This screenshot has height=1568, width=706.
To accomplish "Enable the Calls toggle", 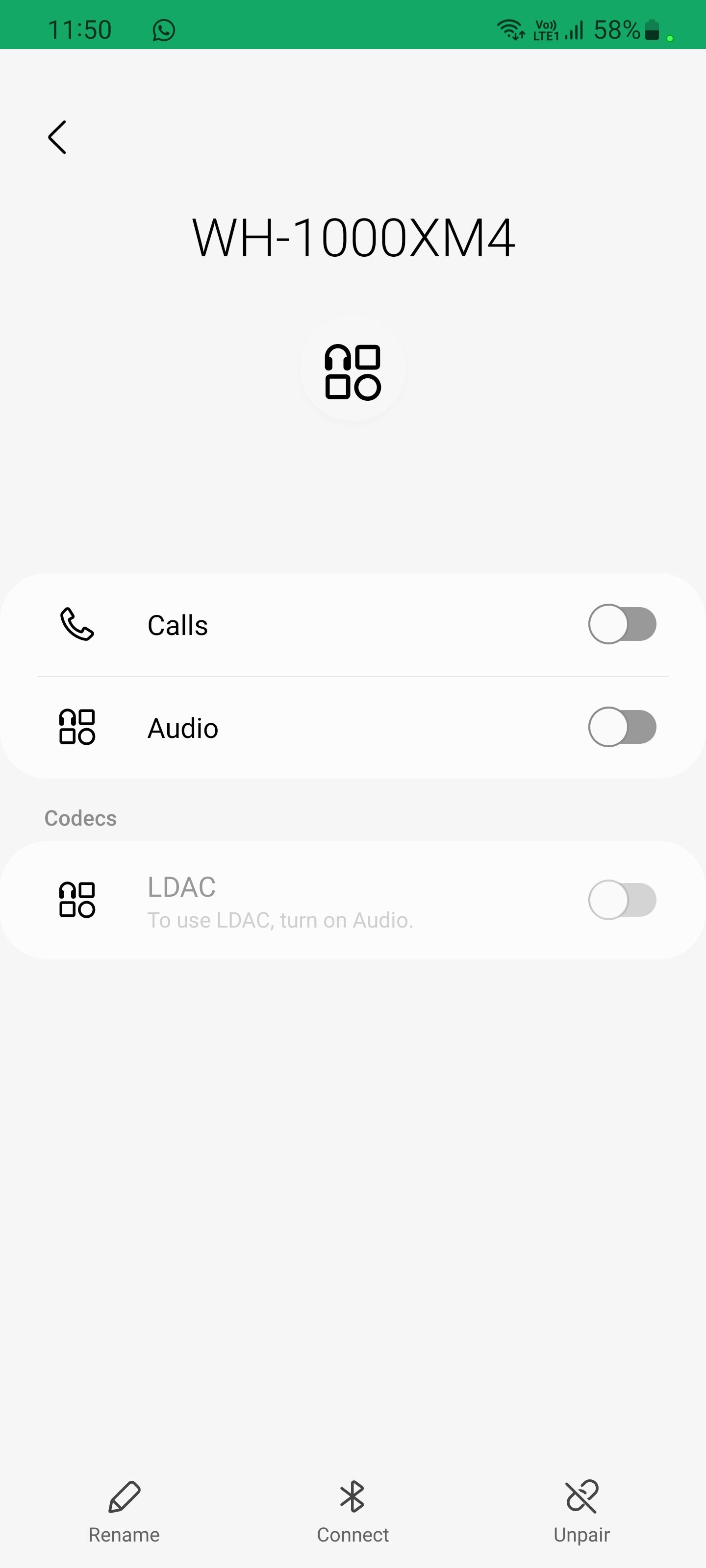I will pyautogui.click(x=622, y=625).
